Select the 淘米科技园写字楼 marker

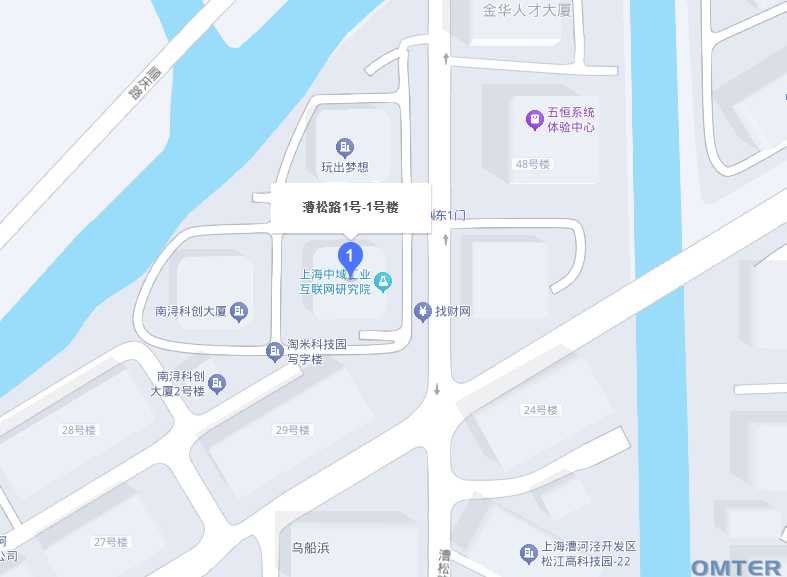(x=274, y=351)
